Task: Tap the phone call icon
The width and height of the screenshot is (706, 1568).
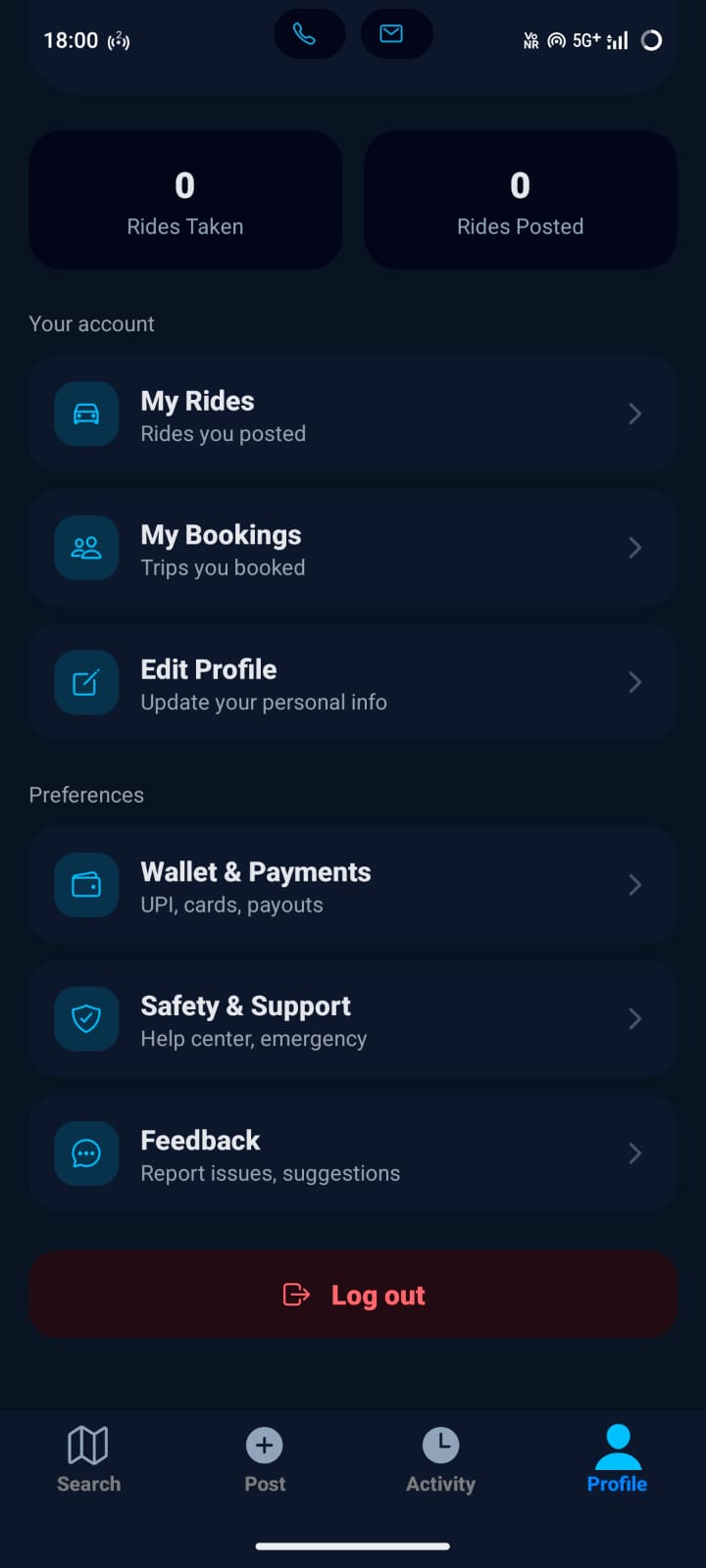Action: (x=309, y=35)
